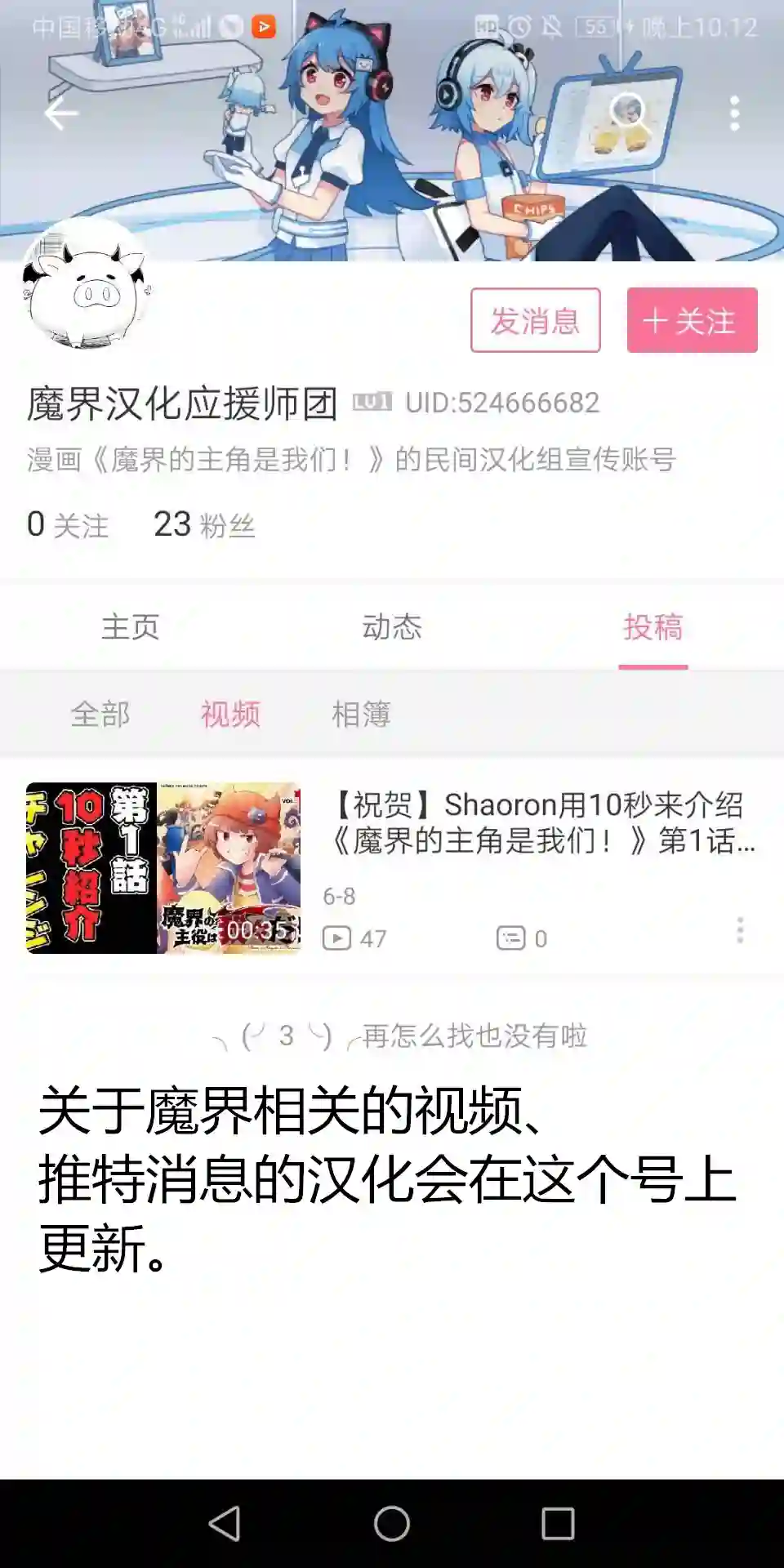
Task: Open the top-right overflow menu
Action: (734, 114)
